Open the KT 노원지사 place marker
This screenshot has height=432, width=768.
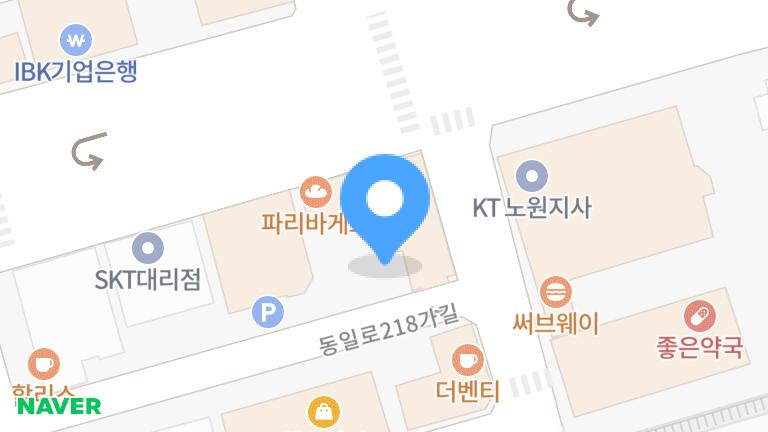[531, 177]
